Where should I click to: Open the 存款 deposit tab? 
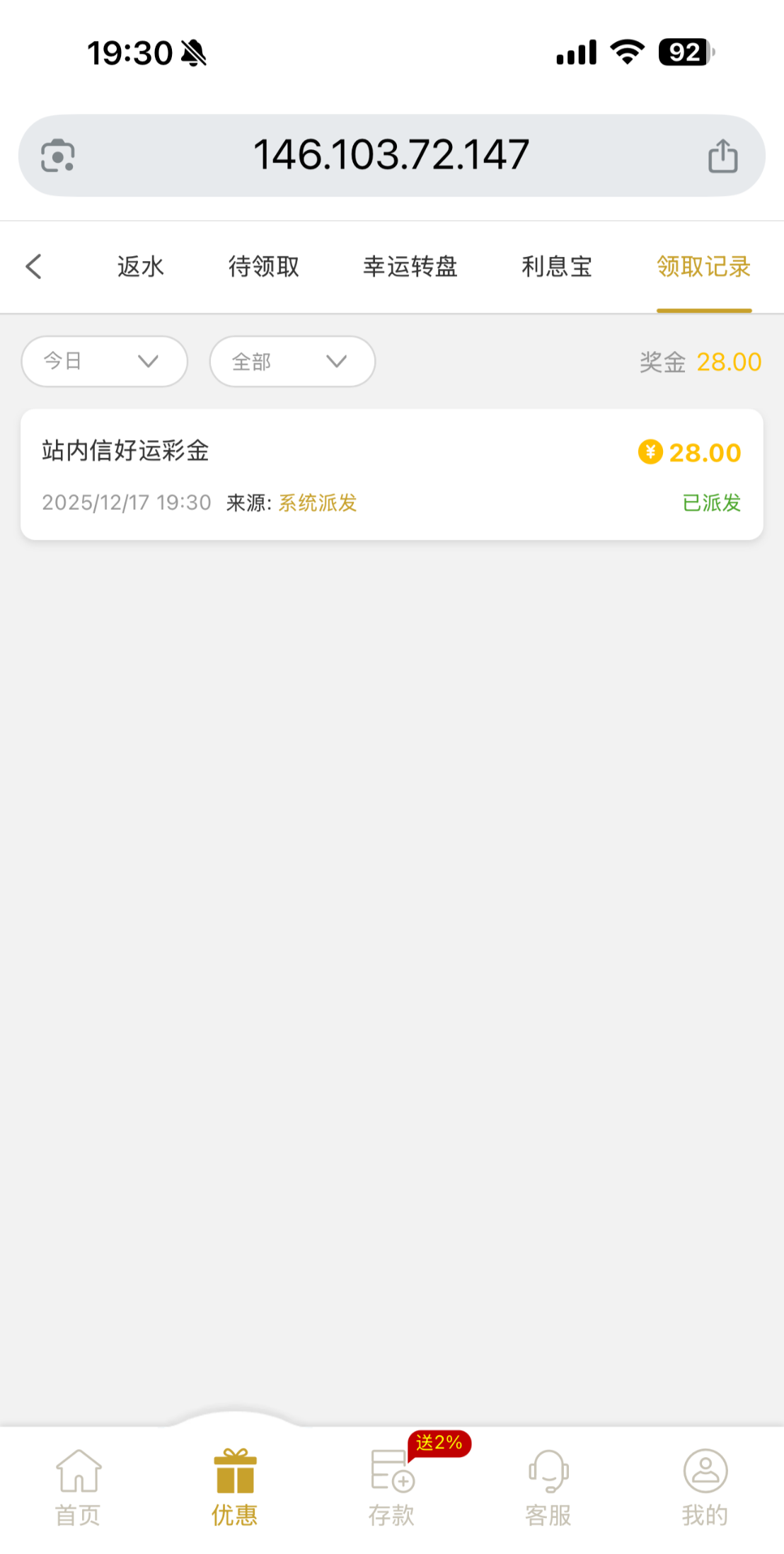pos(391,1487)
